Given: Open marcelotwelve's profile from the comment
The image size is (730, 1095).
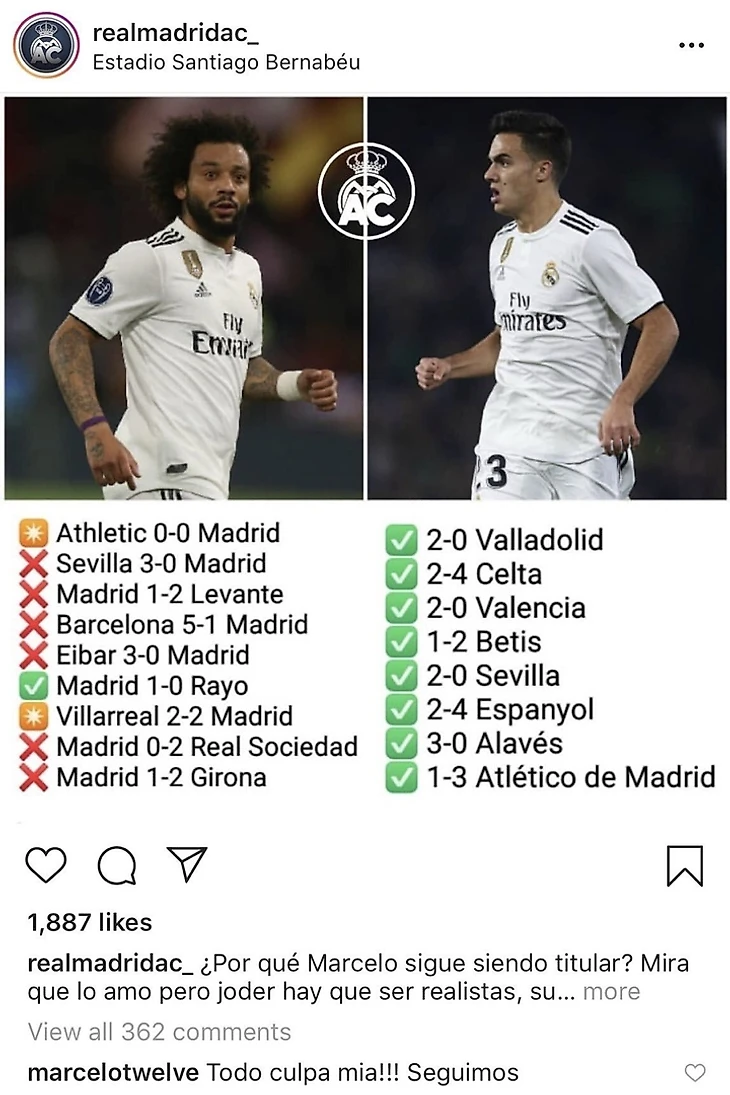Looking at the screenshot, I should (x=113, y=1073).
